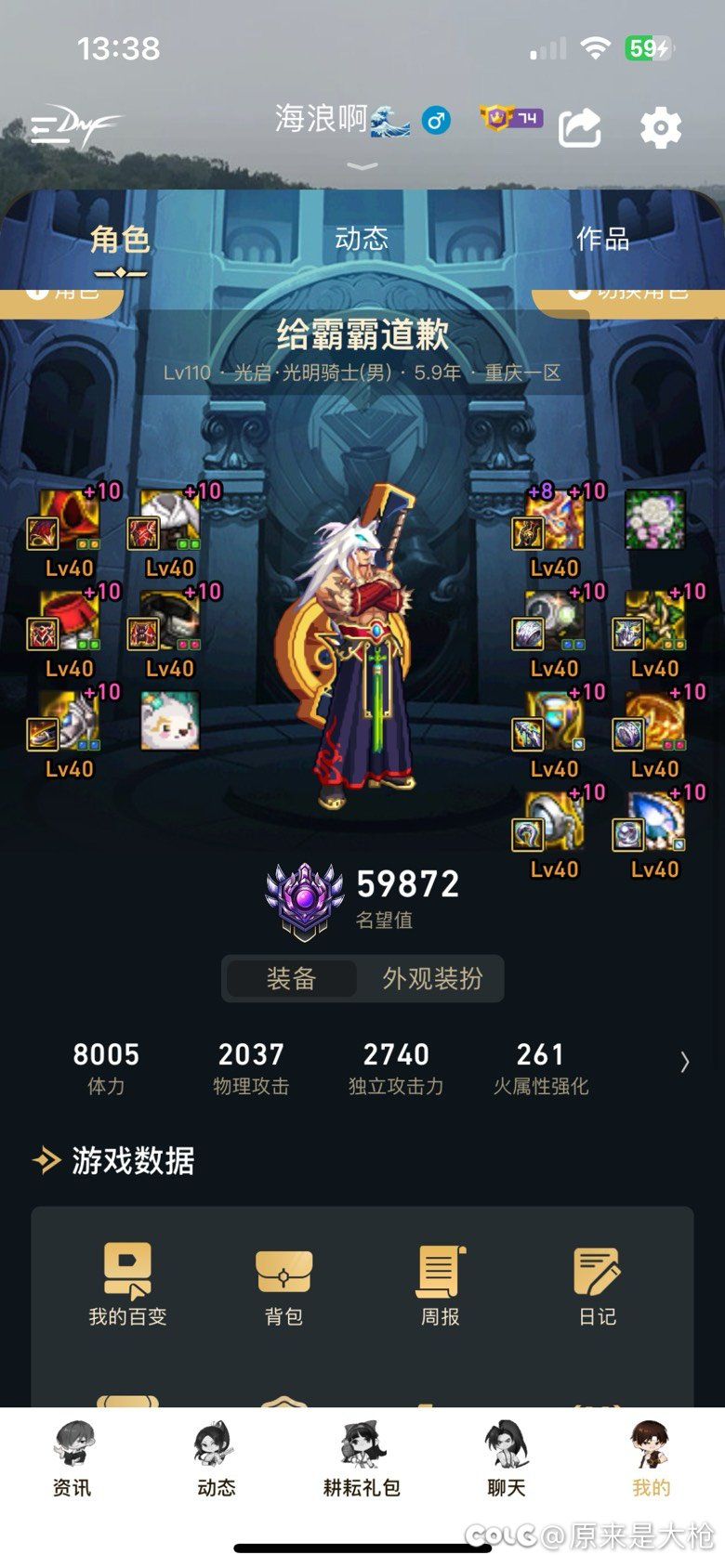Open the settings gear icon

pyautogui.click(x=661, y=127)
